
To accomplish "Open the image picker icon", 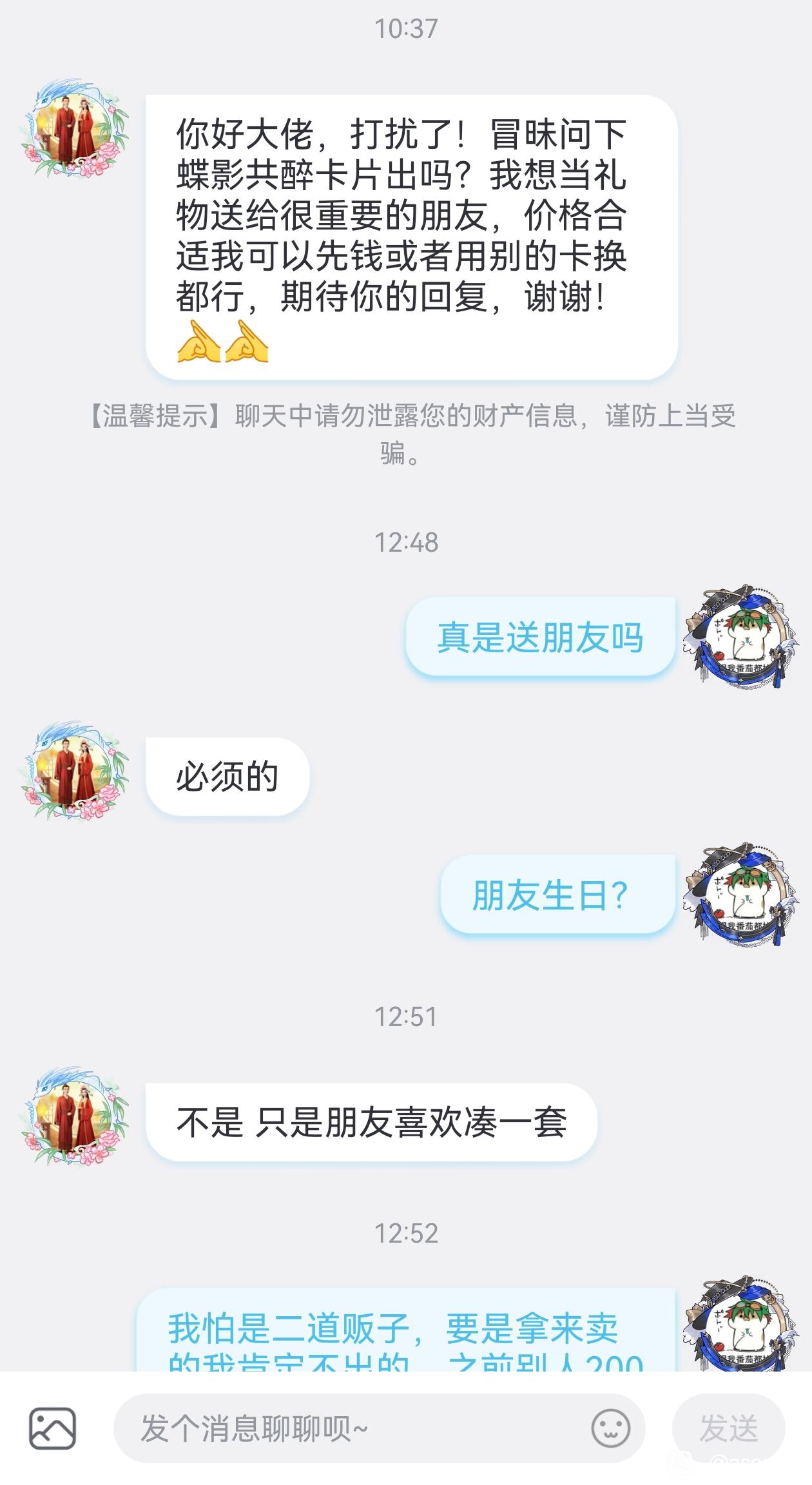I will [52, 1428].
